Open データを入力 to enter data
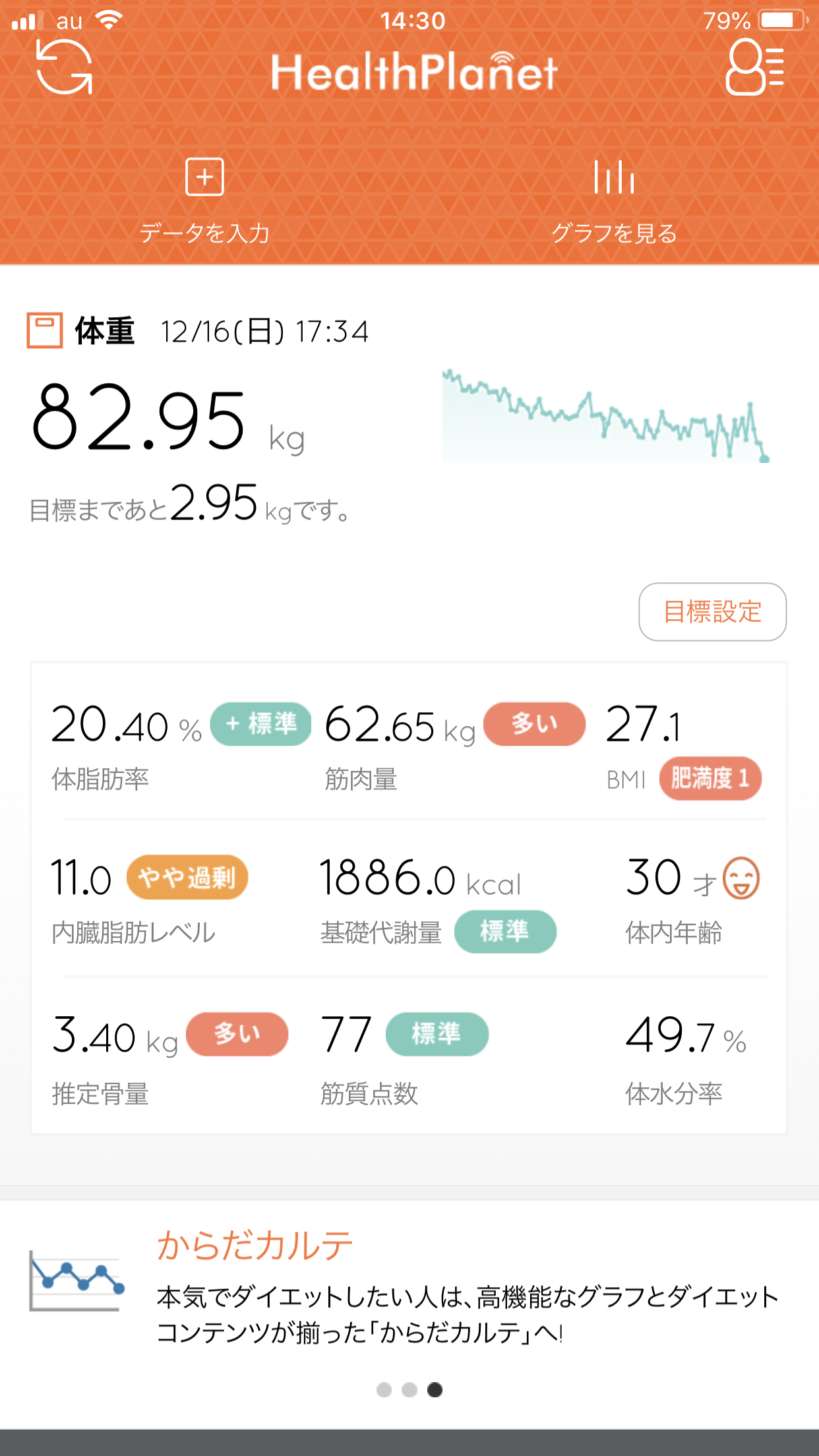 pyautogui.click(x=204, y=201)
